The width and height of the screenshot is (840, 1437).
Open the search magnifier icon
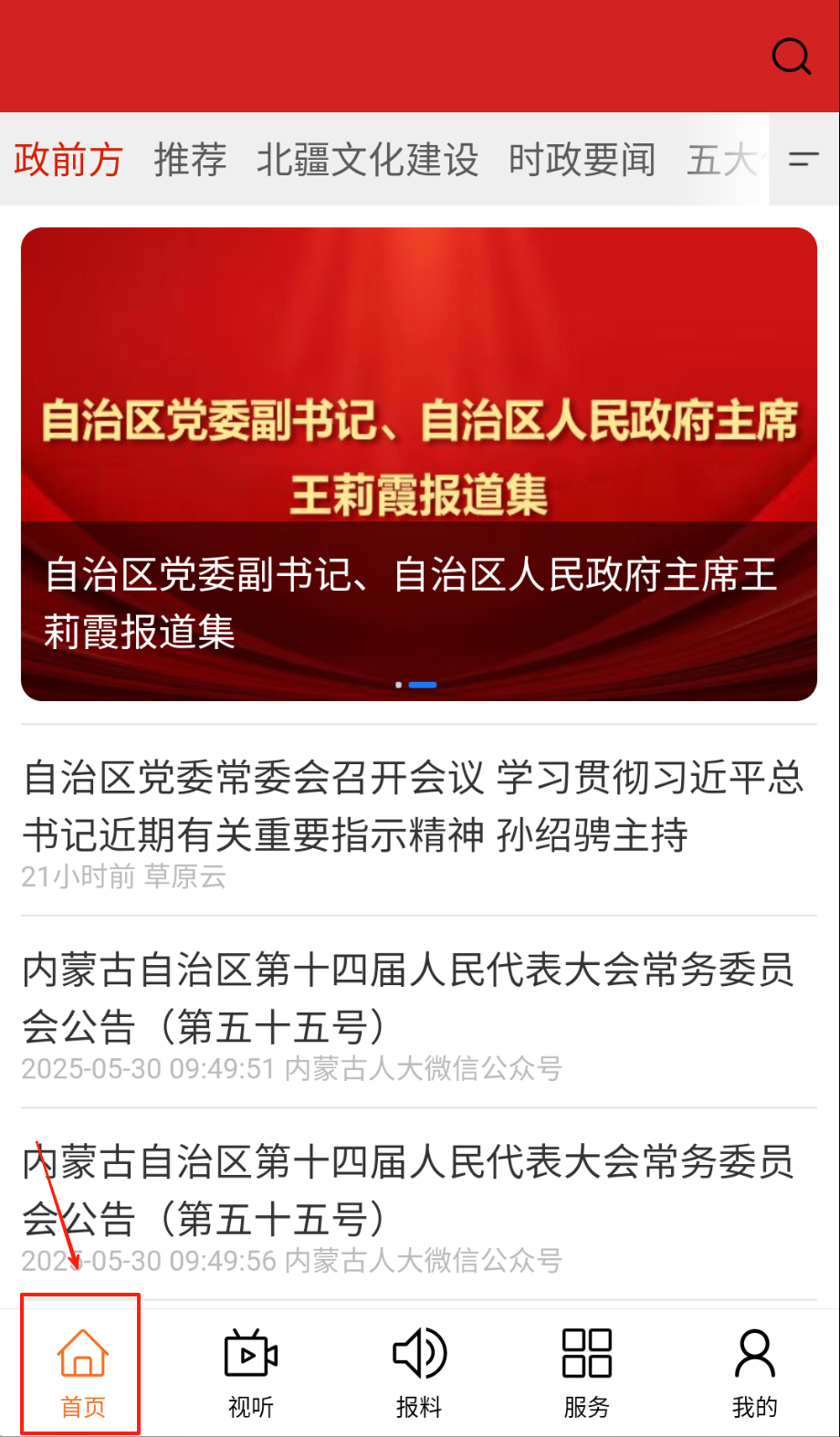point(791,57)
